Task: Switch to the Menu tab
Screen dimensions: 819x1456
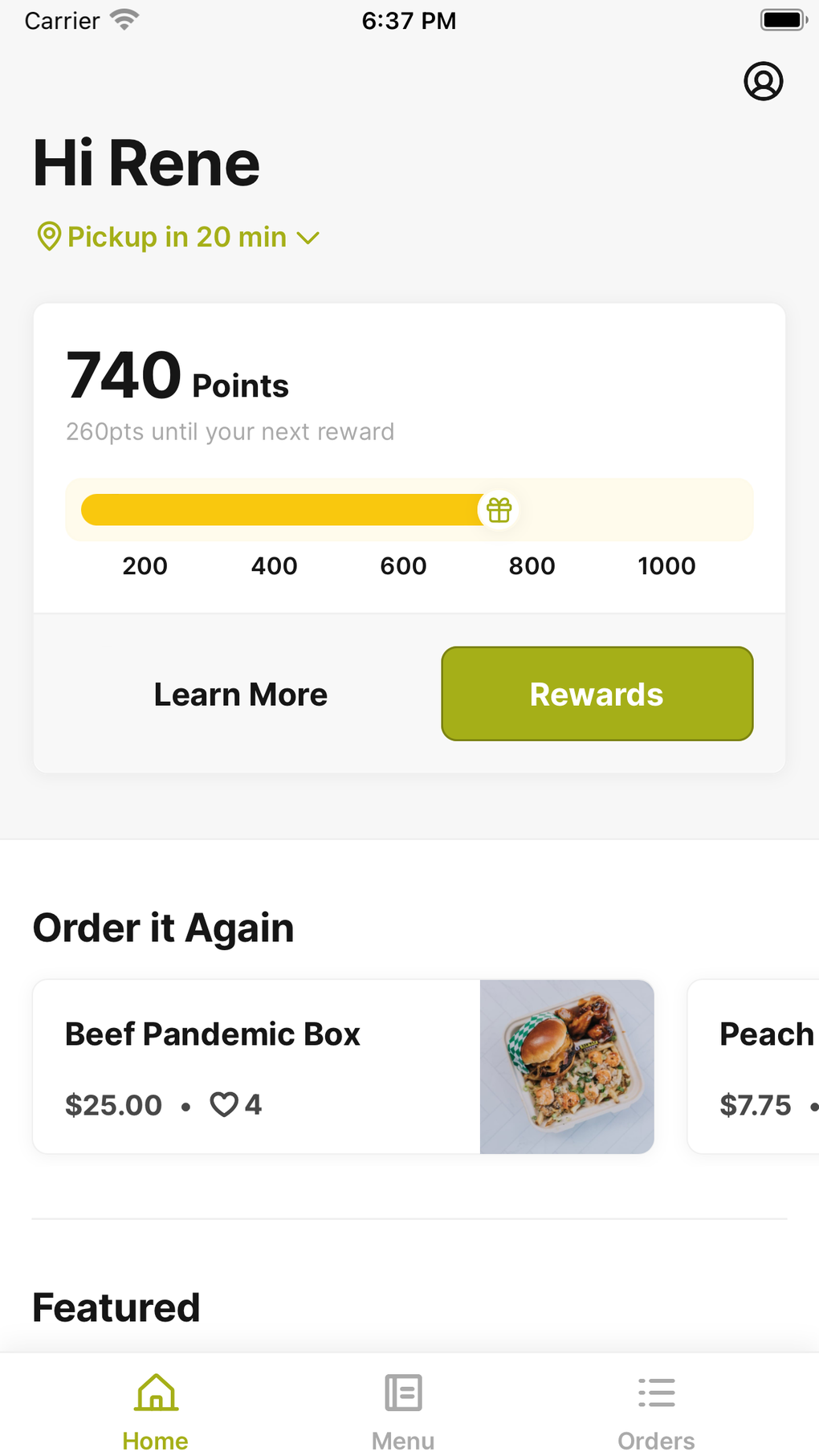Action: (402, 1409)
